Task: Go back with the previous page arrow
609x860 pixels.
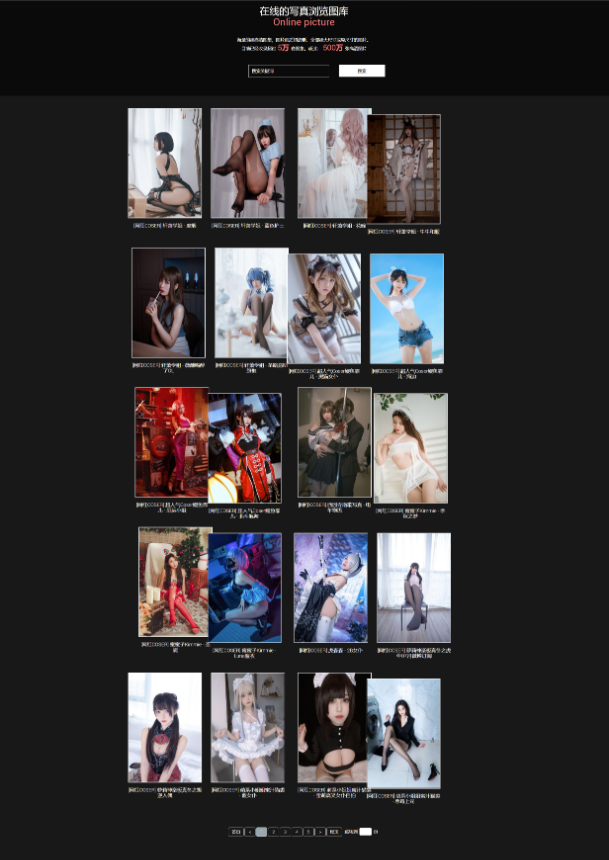Action: (x=249, y=831)
